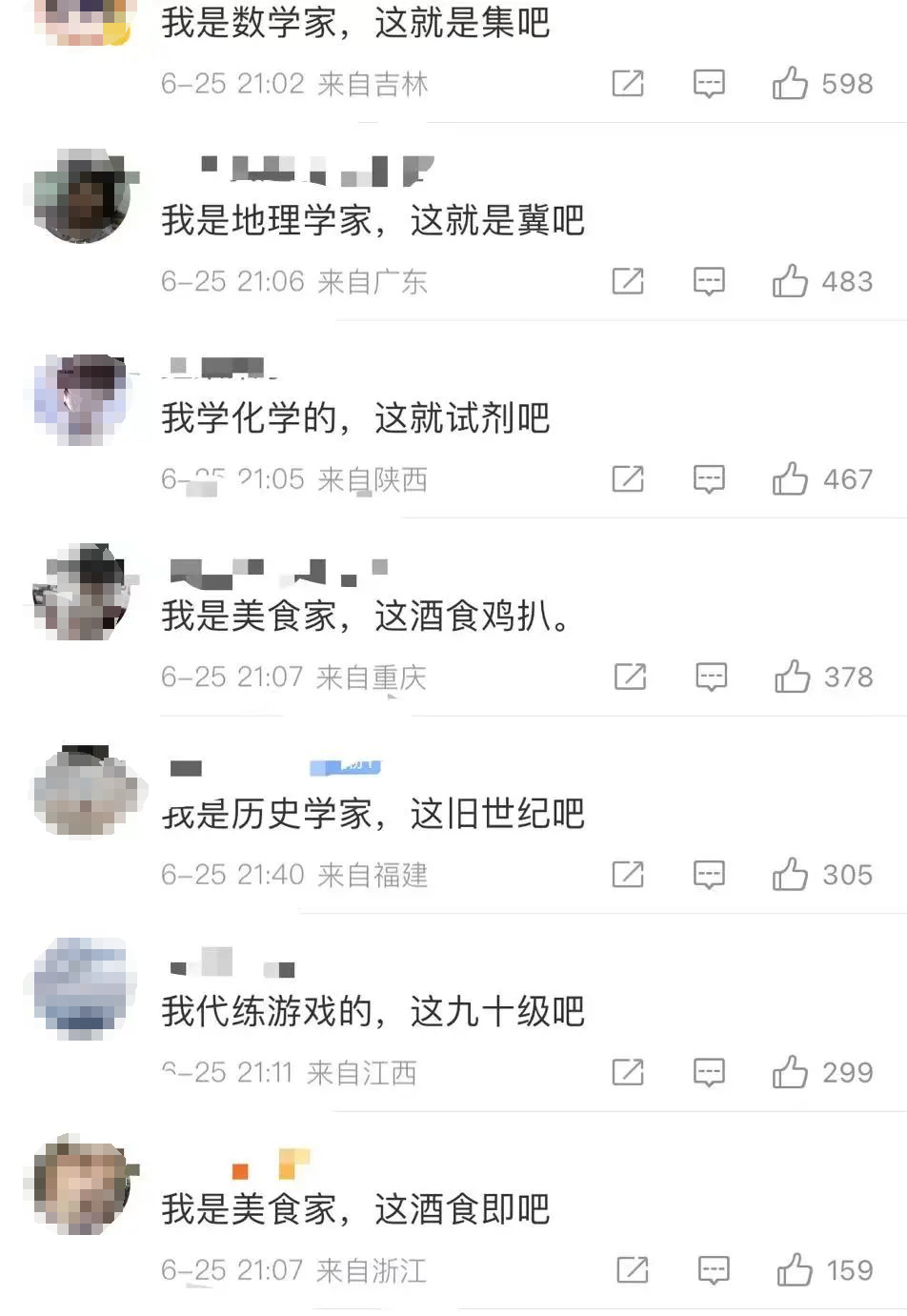The height and width of the screenshot is (1316, 907).
Task: Repost the 我是地理学家 comment
Action: 627,281
